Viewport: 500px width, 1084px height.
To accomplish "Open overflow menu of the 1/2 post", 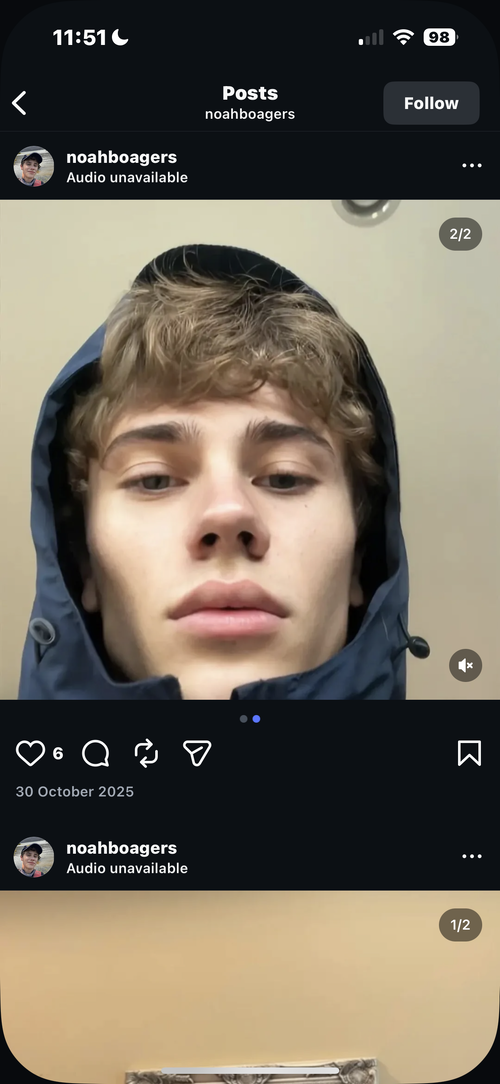I will coord(472,856).
